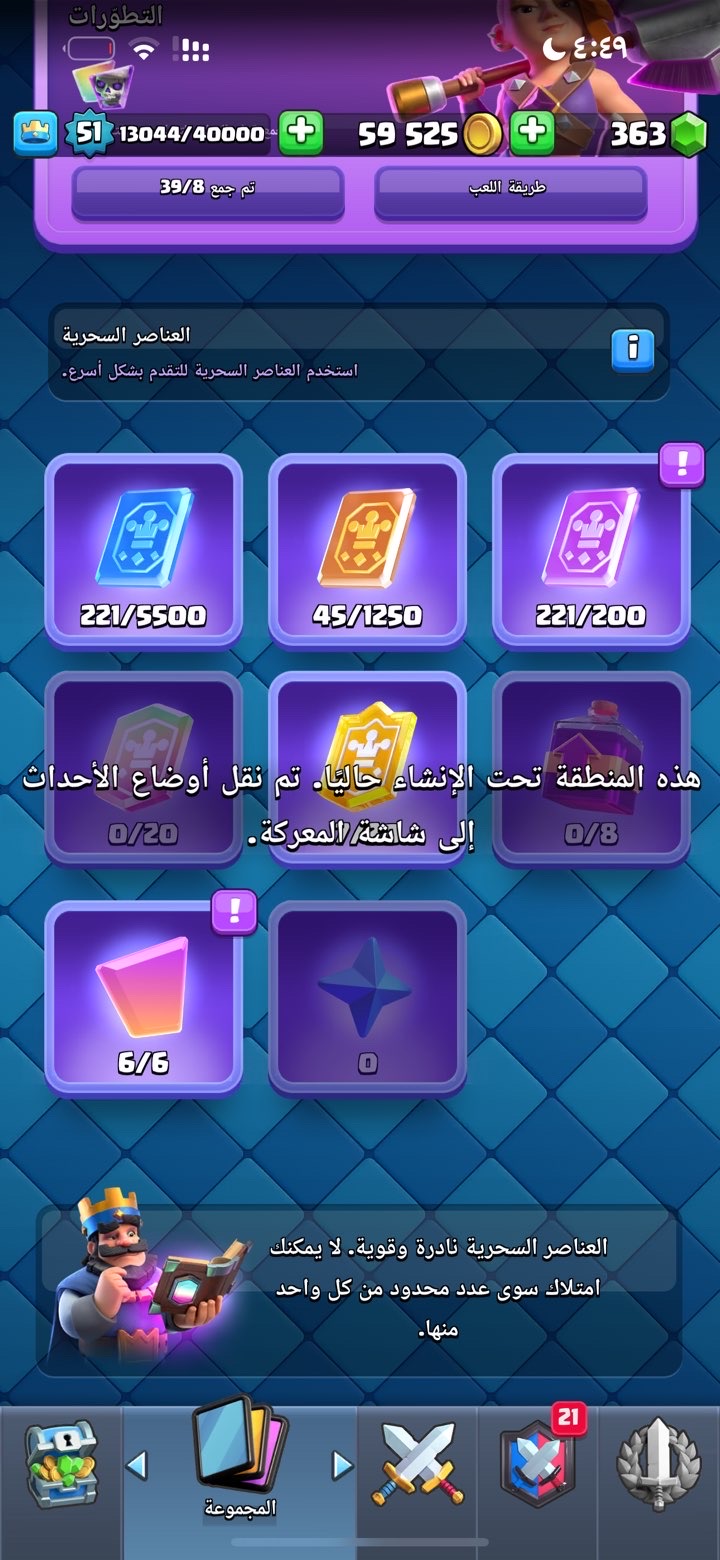
Task: Select the blue wild card 221/5500
Action: tap(144, 548)
